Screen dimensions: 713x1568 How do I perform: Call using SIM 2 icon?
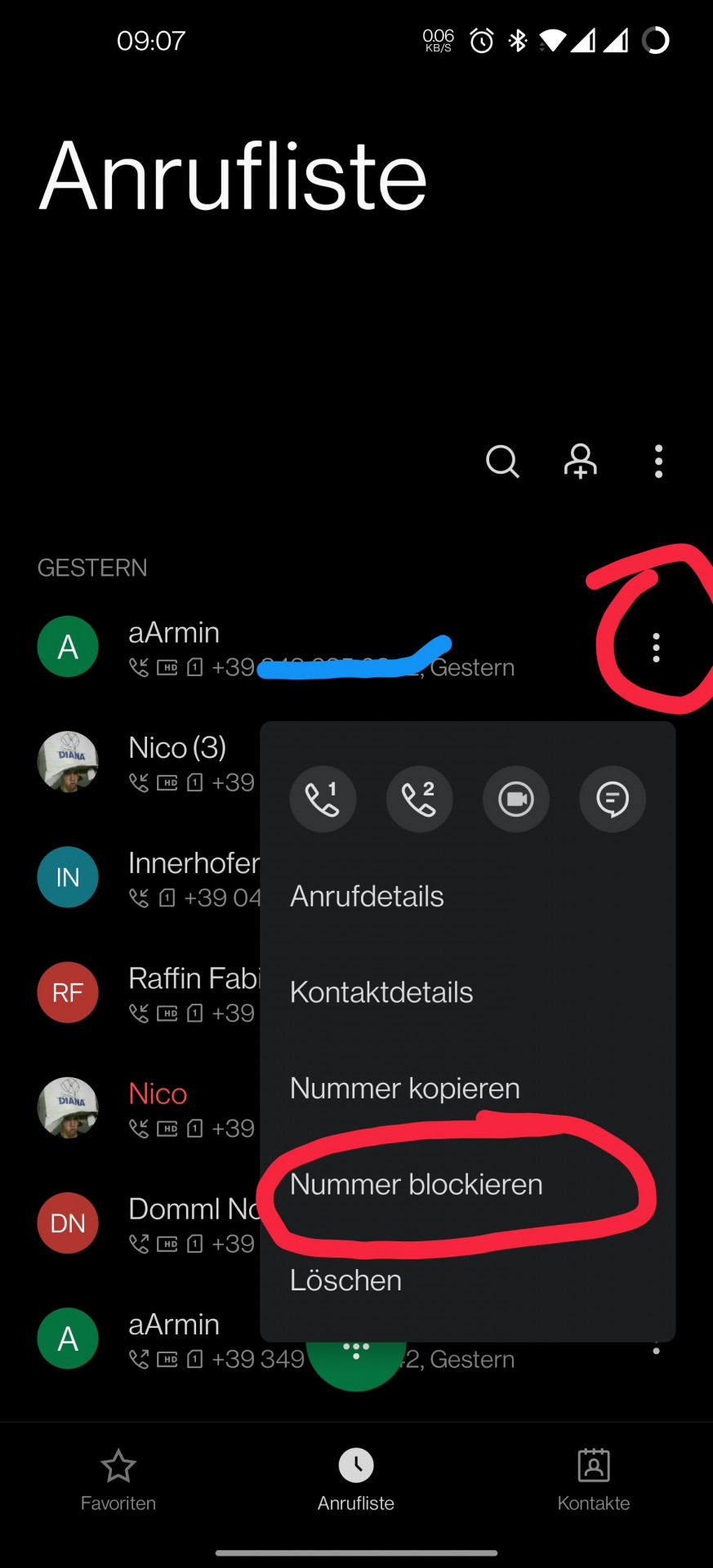419,799
